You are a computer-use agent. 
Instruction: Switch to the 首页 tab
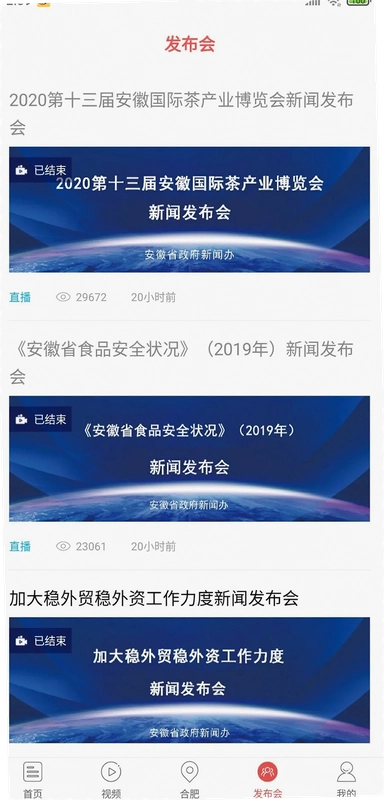(x=33, y=780)
